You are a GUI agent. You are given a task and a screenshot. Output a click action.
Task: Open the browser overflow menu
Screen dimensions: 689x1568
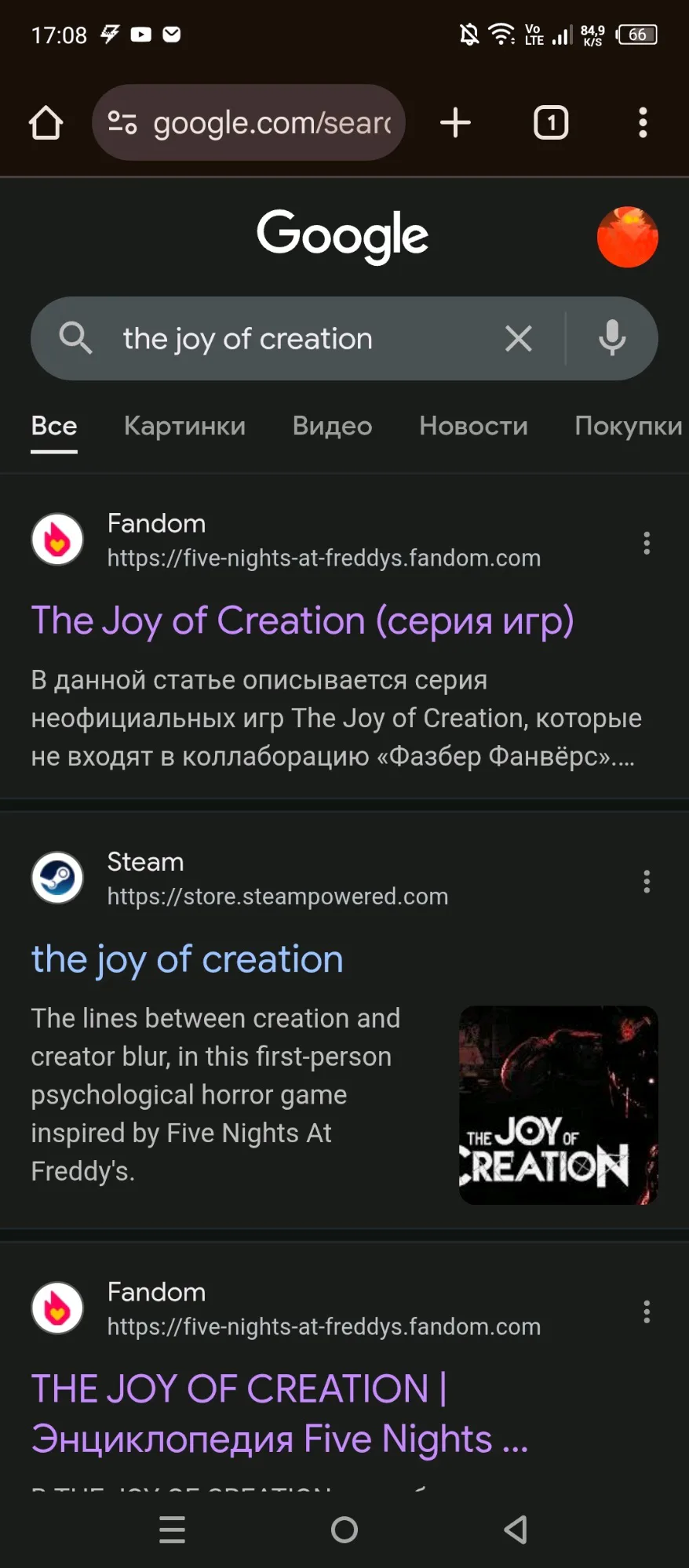pyautogui.click(x=643, y=122)
